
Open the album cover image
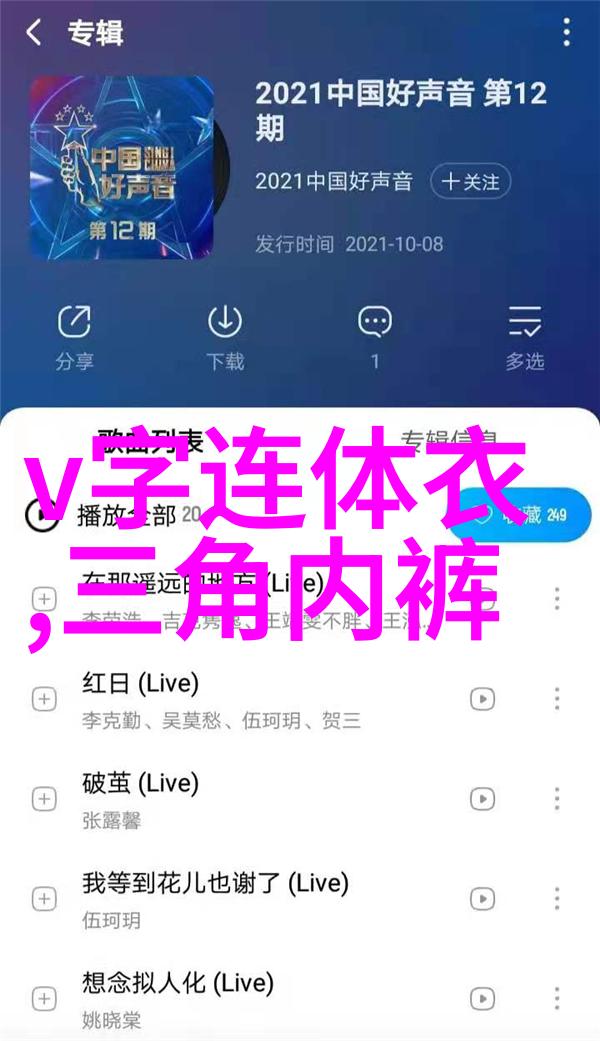click(x=120, y=169)
